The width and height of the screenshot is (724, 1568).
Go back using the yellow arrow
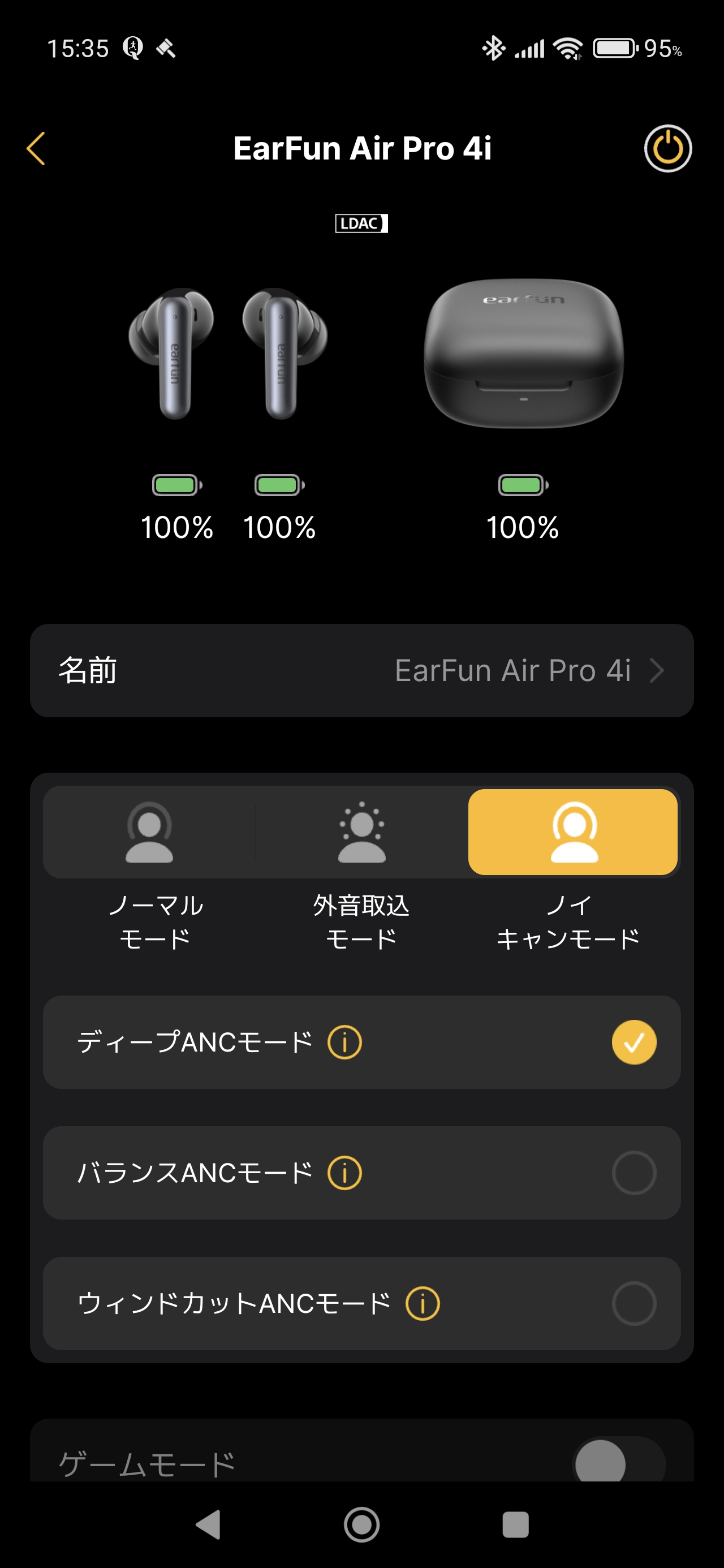click(36, 149)
